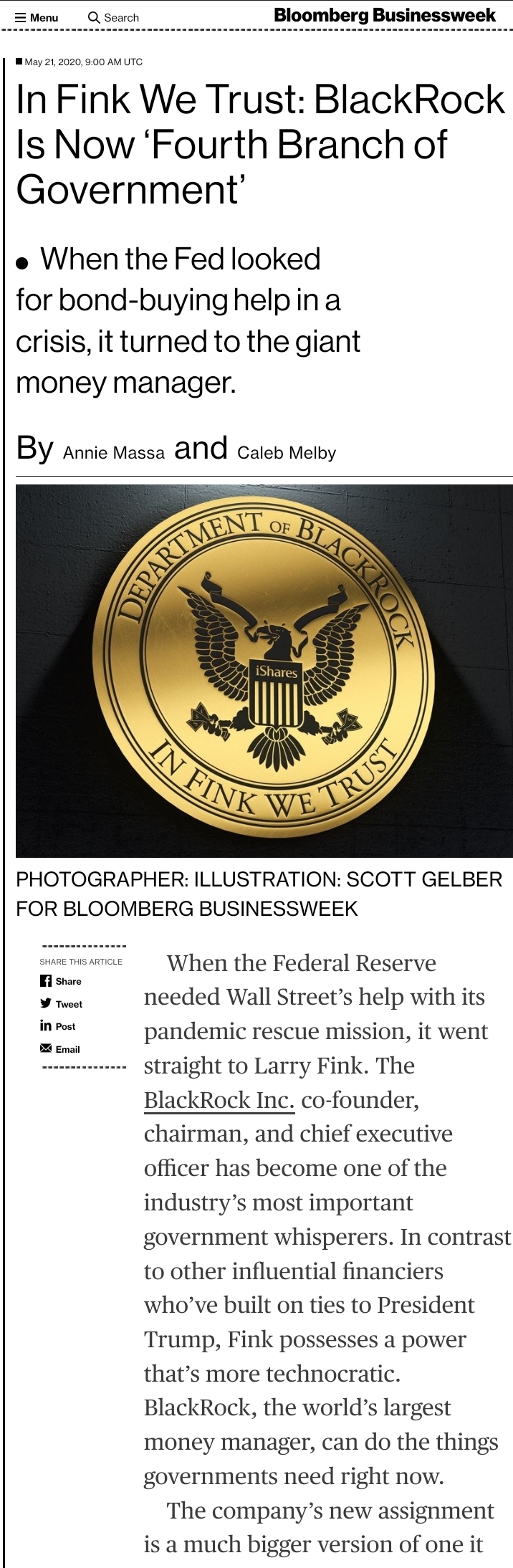Post article to LinkedIn

point(58,1026)
